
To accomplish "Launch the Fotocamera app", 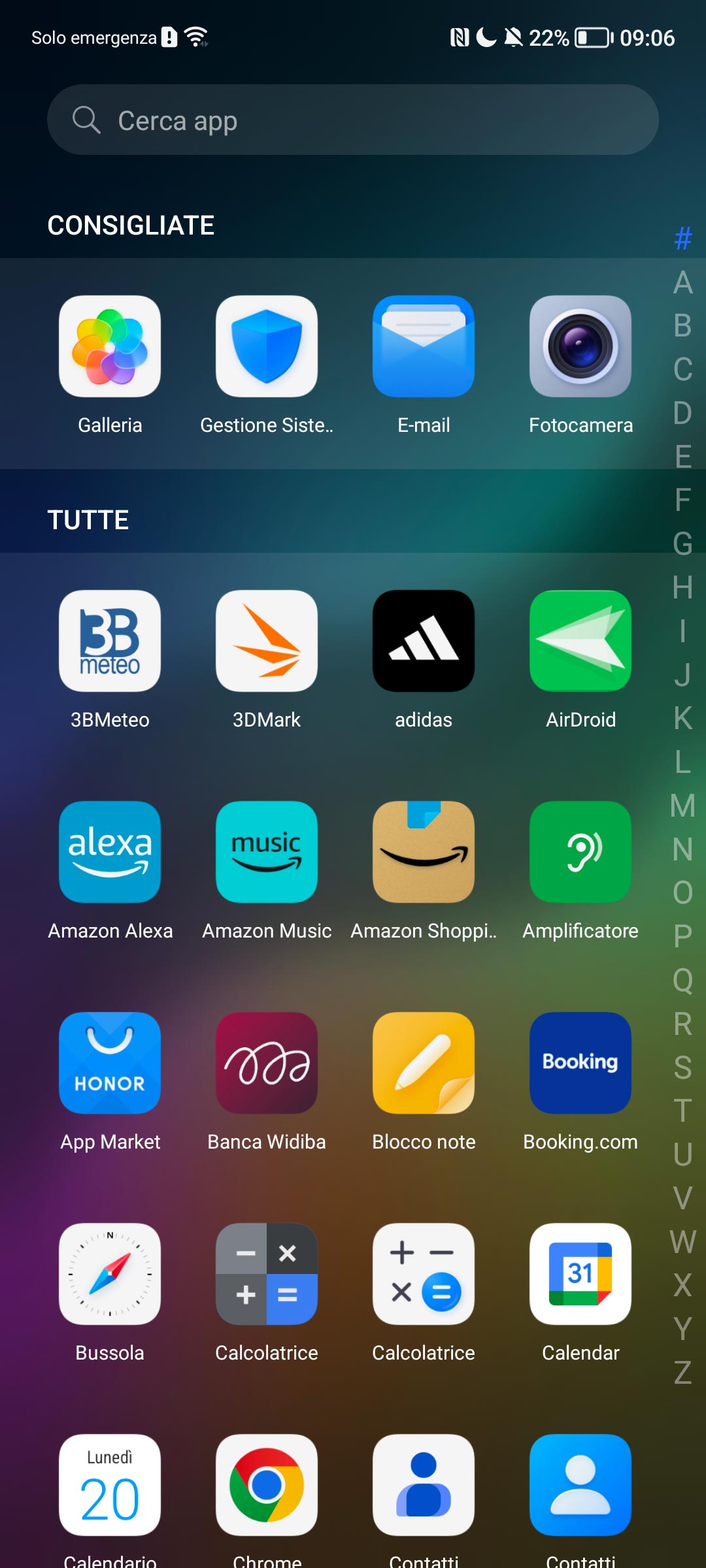I will [580, 347].
